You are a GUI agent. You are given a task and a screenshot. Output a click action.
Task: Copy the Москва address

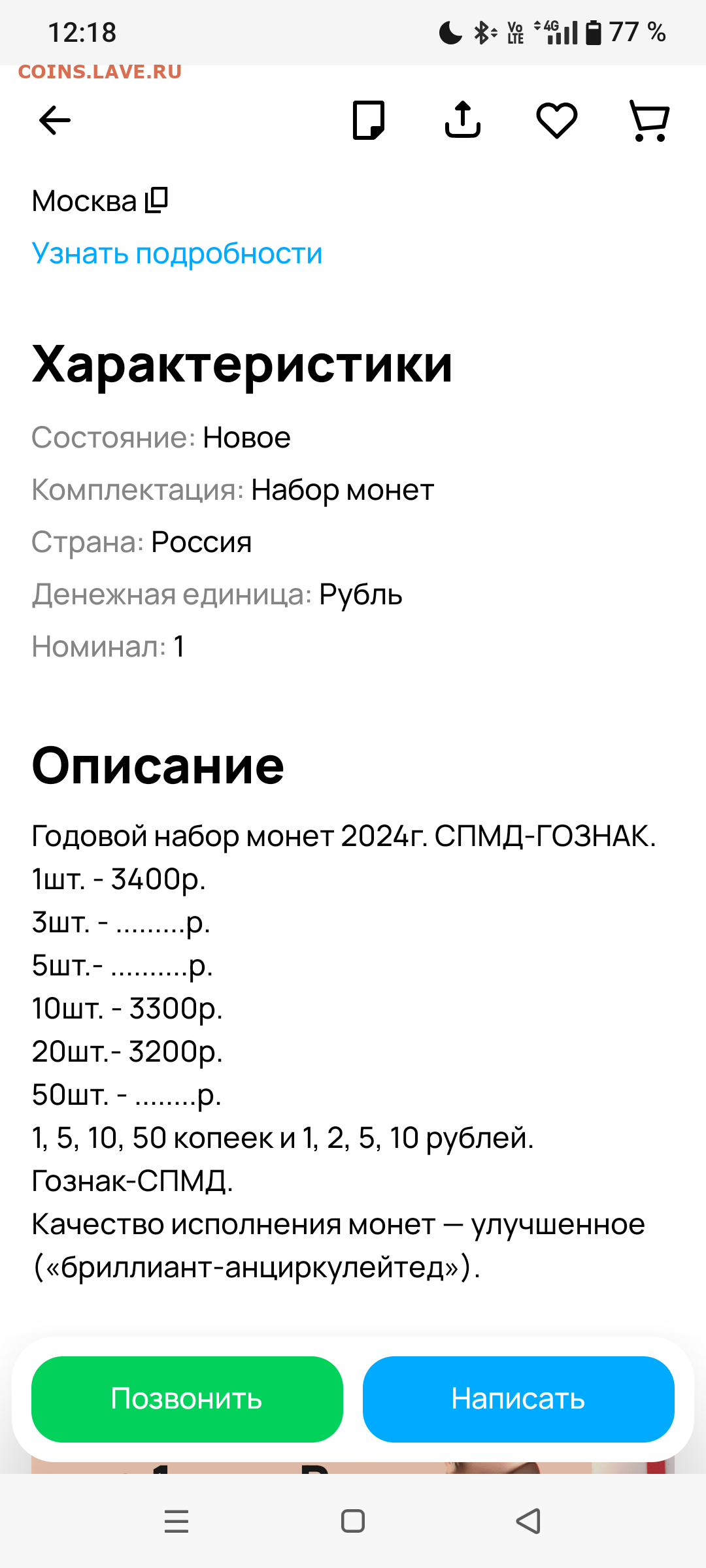[x=156, y=201]
